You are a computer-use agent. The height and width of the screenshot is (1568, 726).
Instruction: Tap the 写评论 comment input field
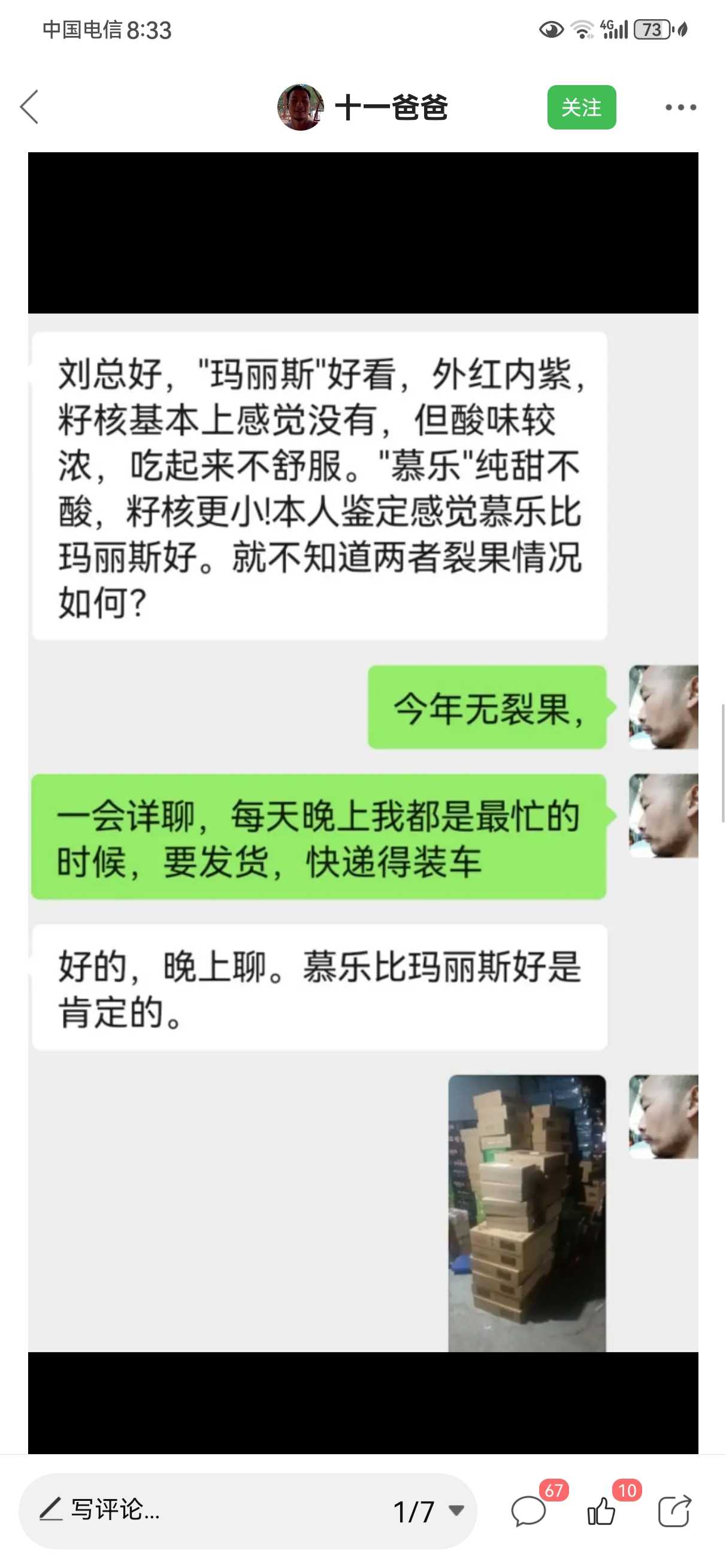[183, 1511]
